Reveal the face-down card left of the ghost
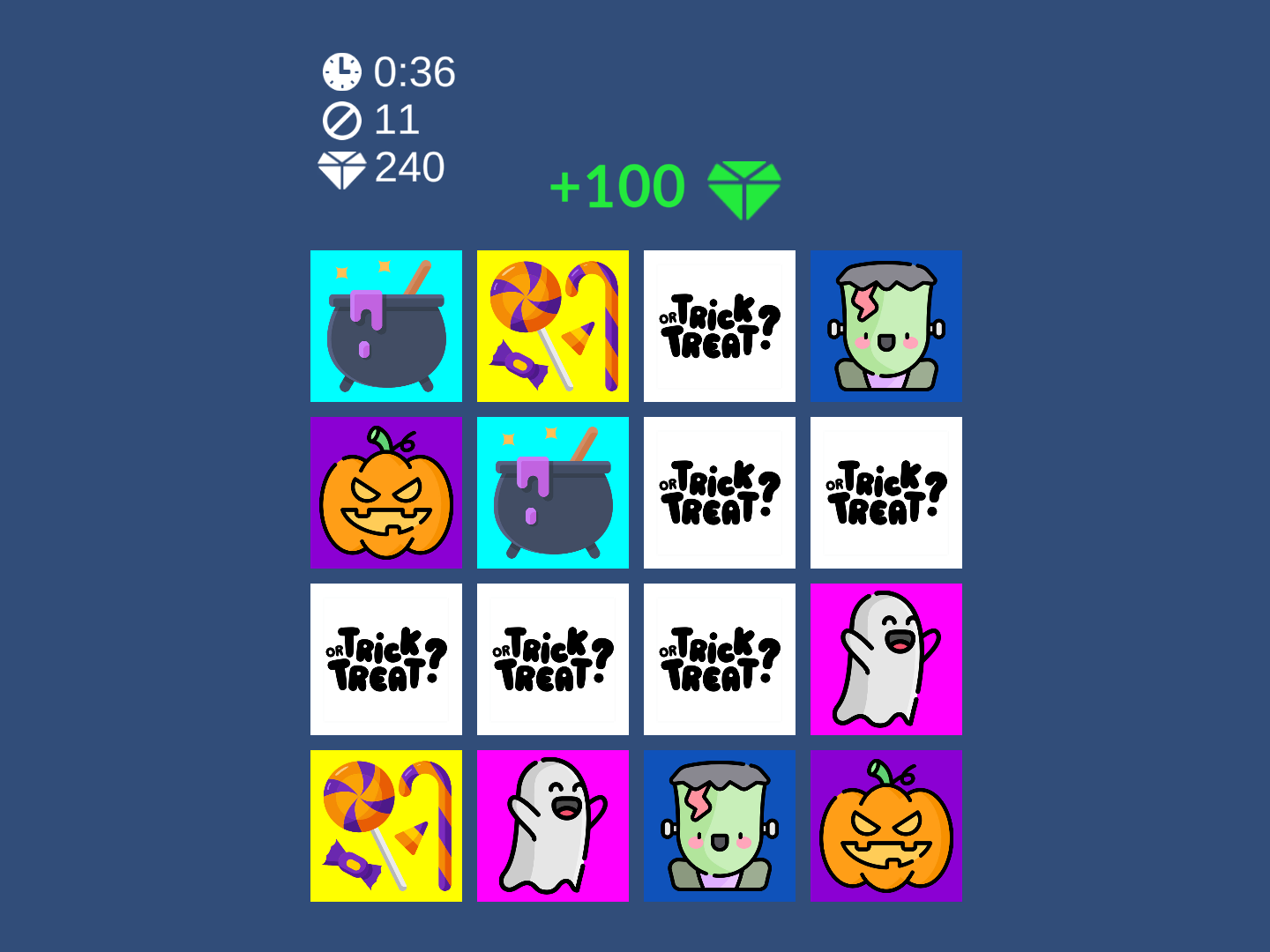 (x=719, y=659)
